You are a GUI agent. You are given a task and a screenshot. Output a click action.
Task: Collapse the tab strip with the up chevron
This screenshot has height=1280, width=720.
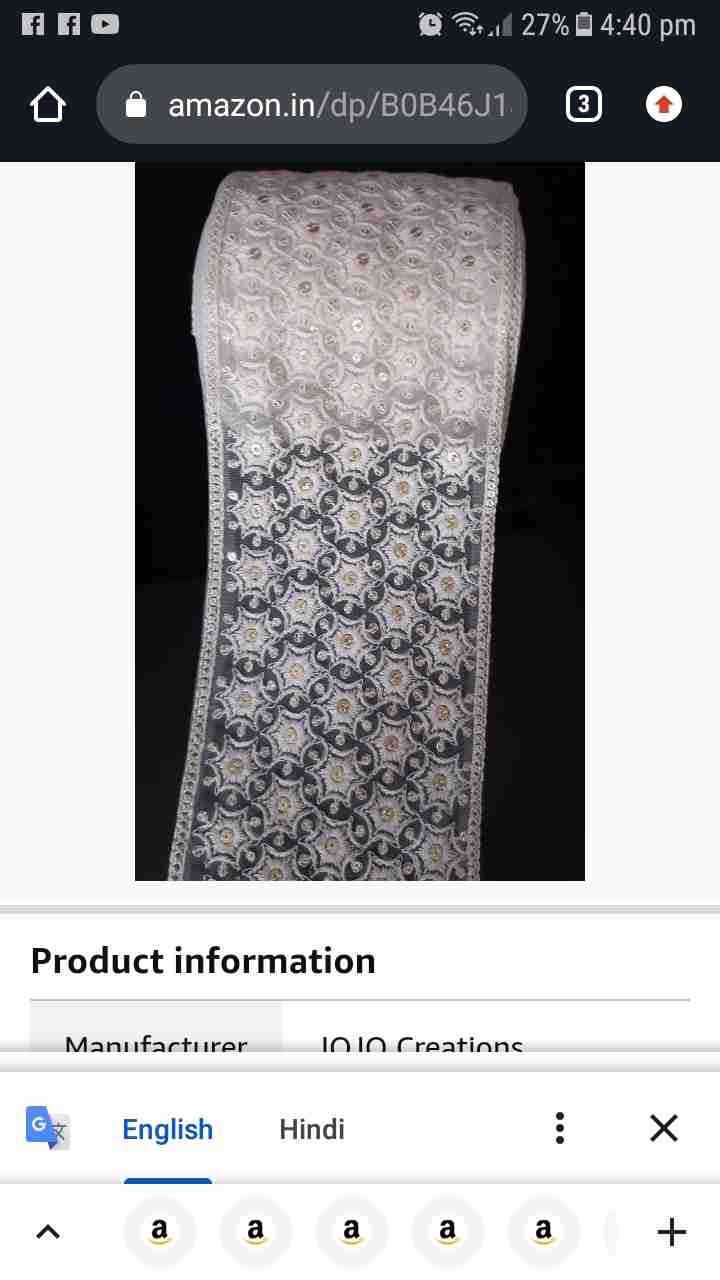(x=48, y=1232)
